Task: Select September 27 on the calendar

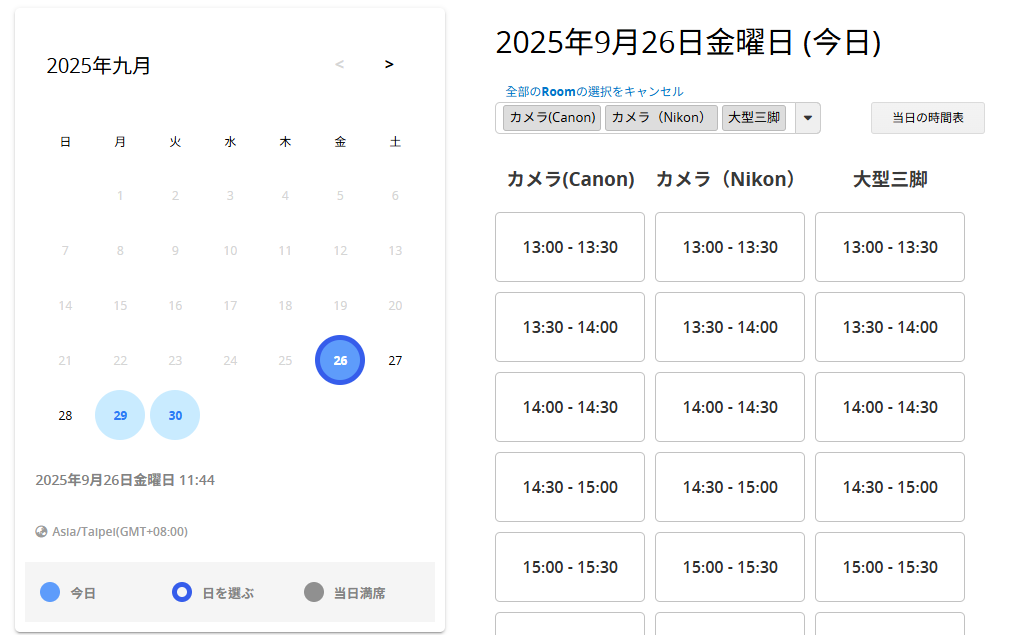Action: pyautogui.click(x=395, y=360)
